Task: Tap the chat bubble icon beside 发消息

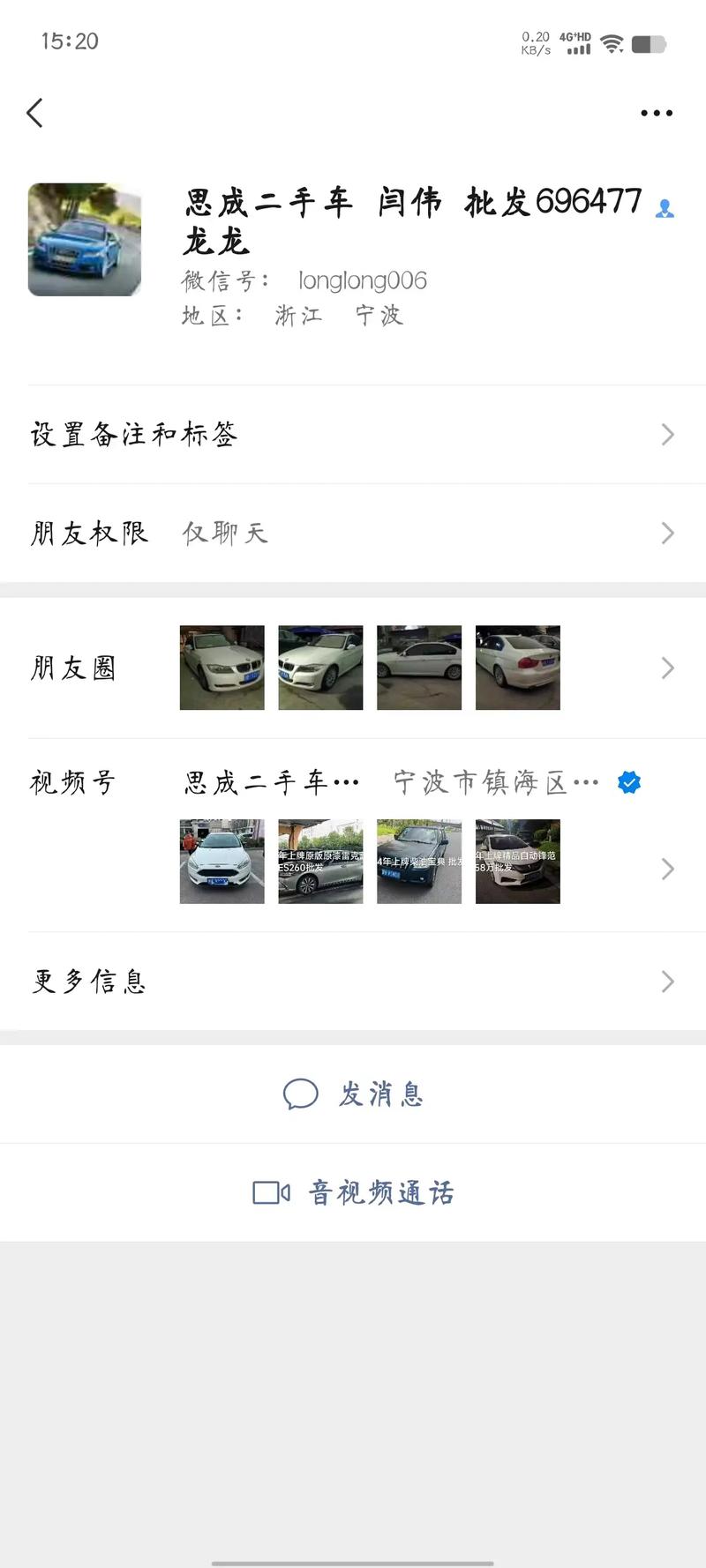Action: [300, 1094]
